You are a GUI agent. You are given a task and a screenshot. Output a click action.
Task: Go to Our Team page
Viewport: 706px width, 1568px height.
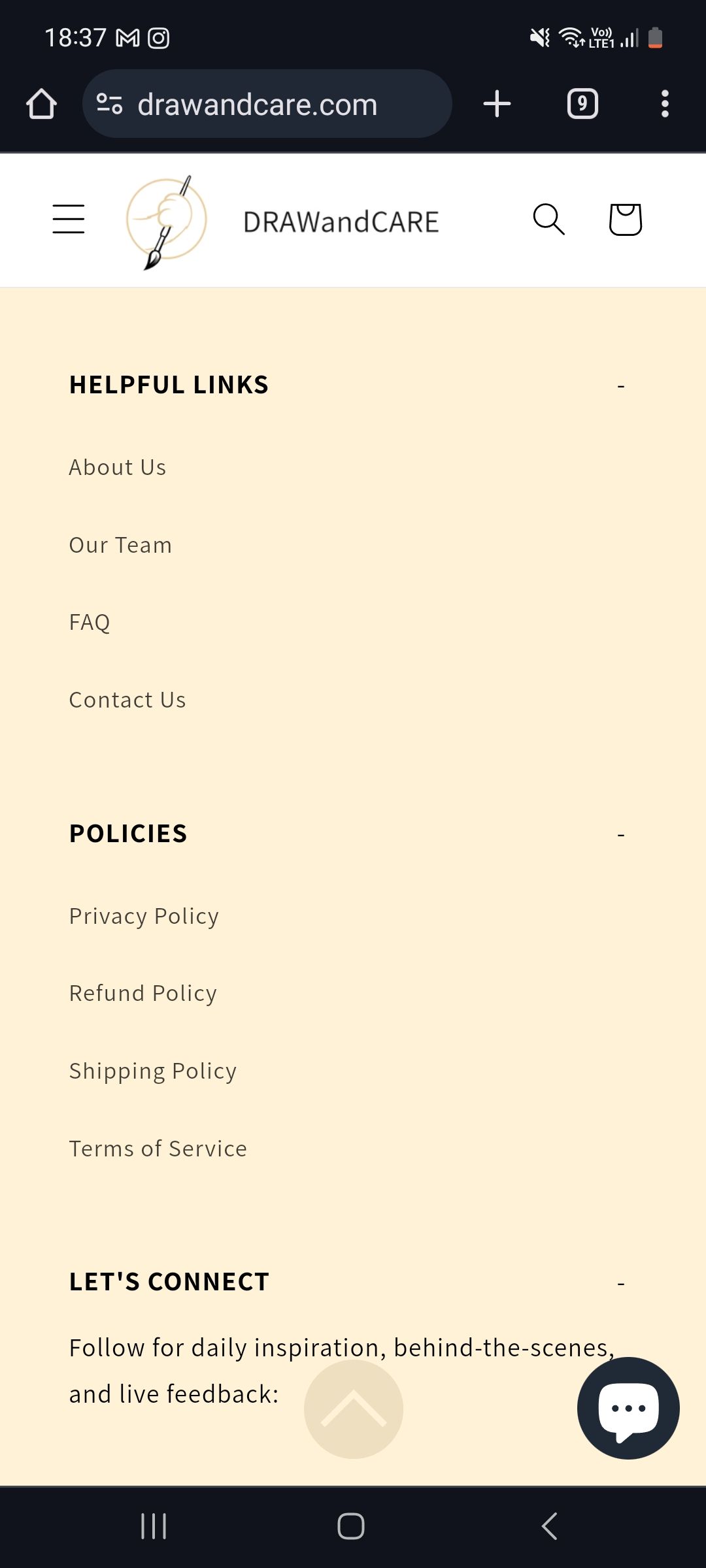(120, 546)
